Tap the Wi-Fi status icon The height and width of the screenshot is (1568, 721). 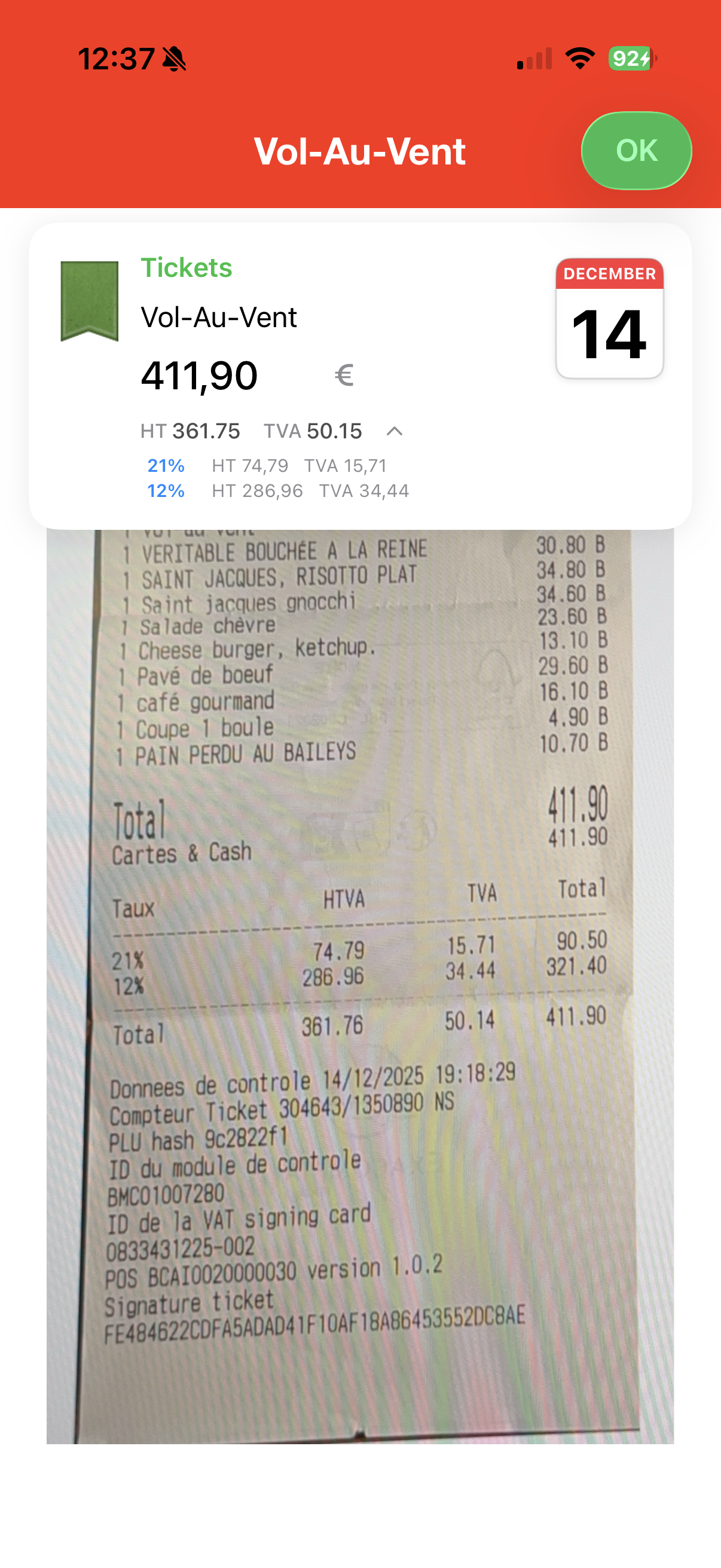(x=581, y=57)
